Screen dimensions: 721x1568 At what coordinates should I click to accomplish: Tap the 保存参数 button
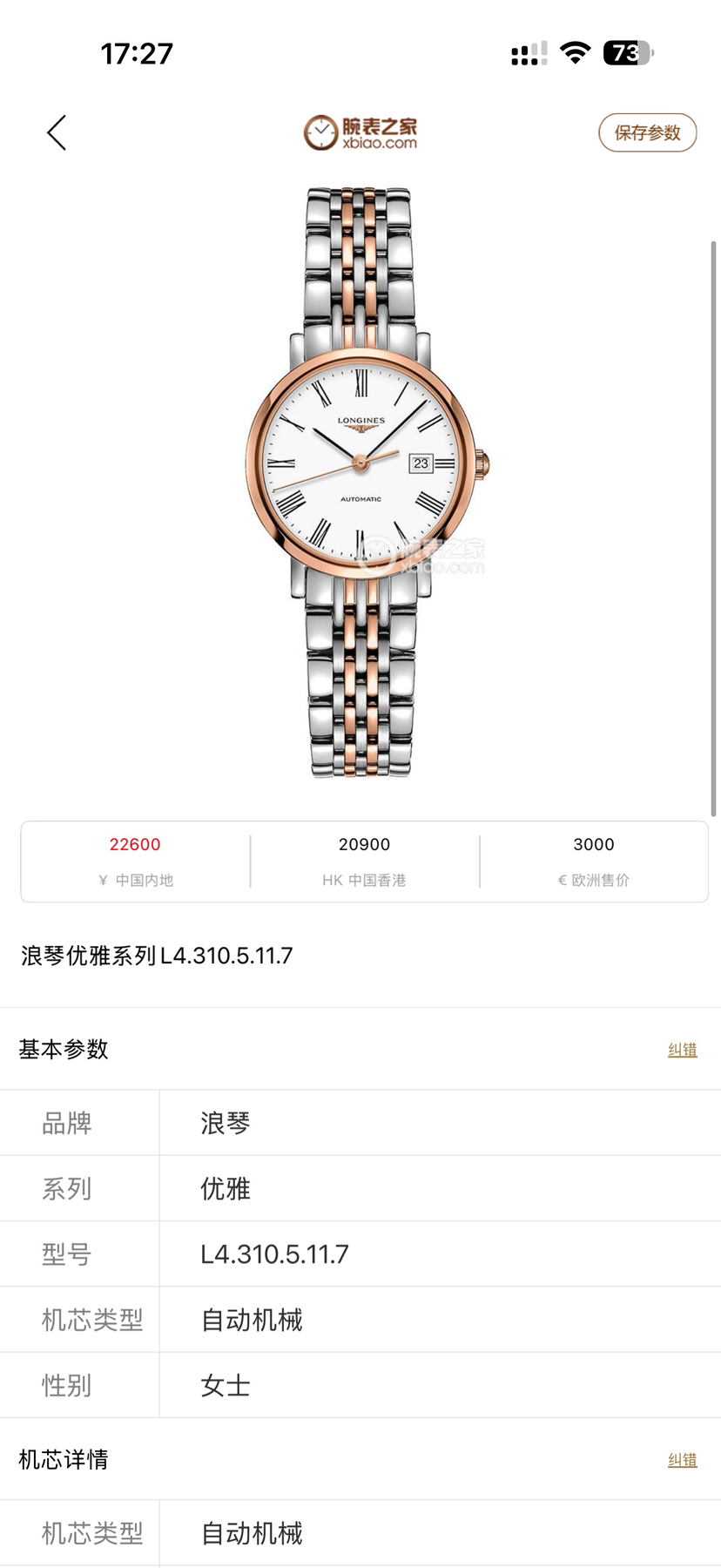(x=647, y=133)
